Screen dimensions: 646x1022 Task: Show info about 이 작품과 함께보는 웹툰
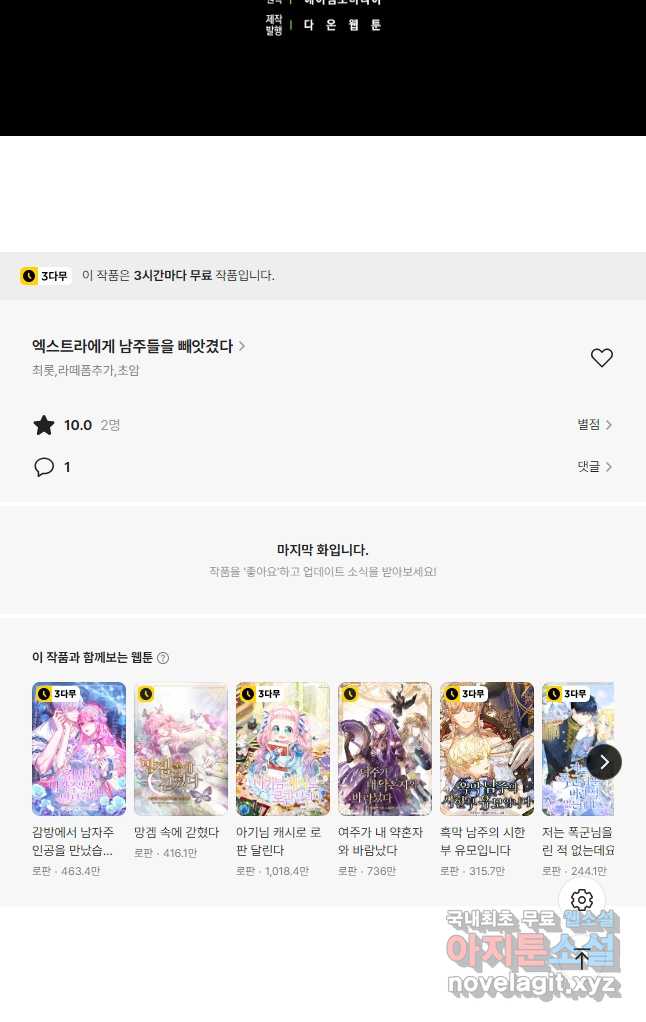click(163, 658)
